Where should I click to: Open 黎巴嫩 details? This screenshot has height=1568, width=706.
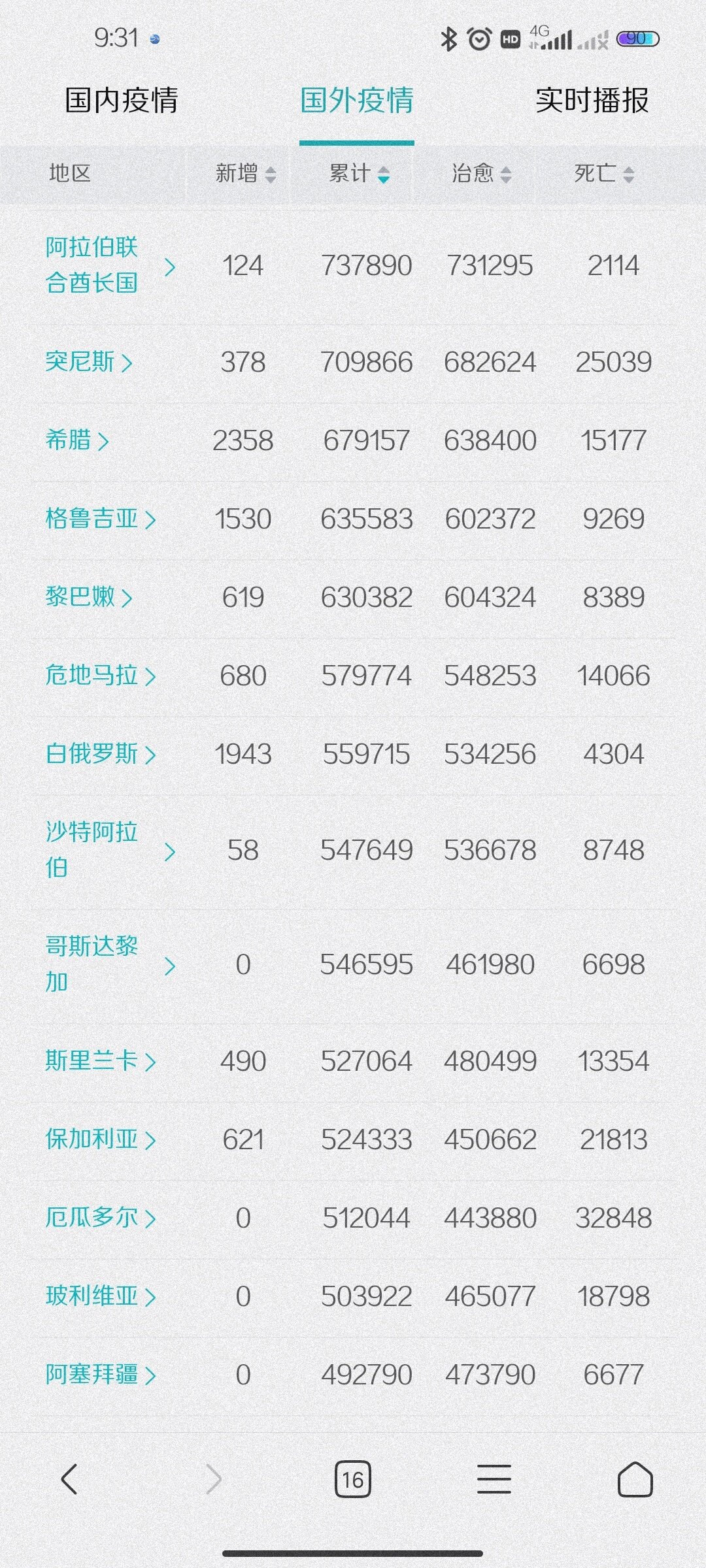click(88, 596)
